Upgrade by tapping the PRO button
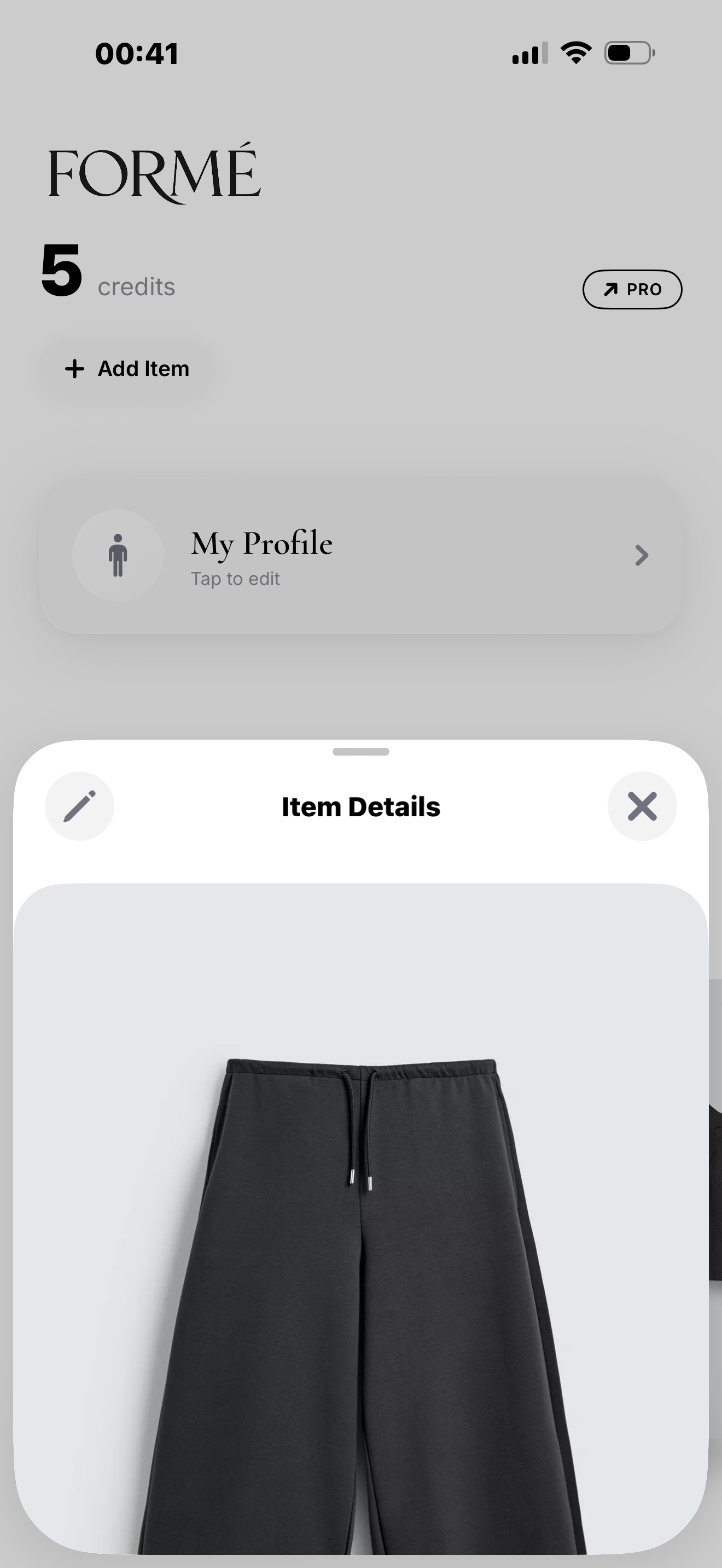This screenshot has height=1568, width=722. (x=632, y=289)
